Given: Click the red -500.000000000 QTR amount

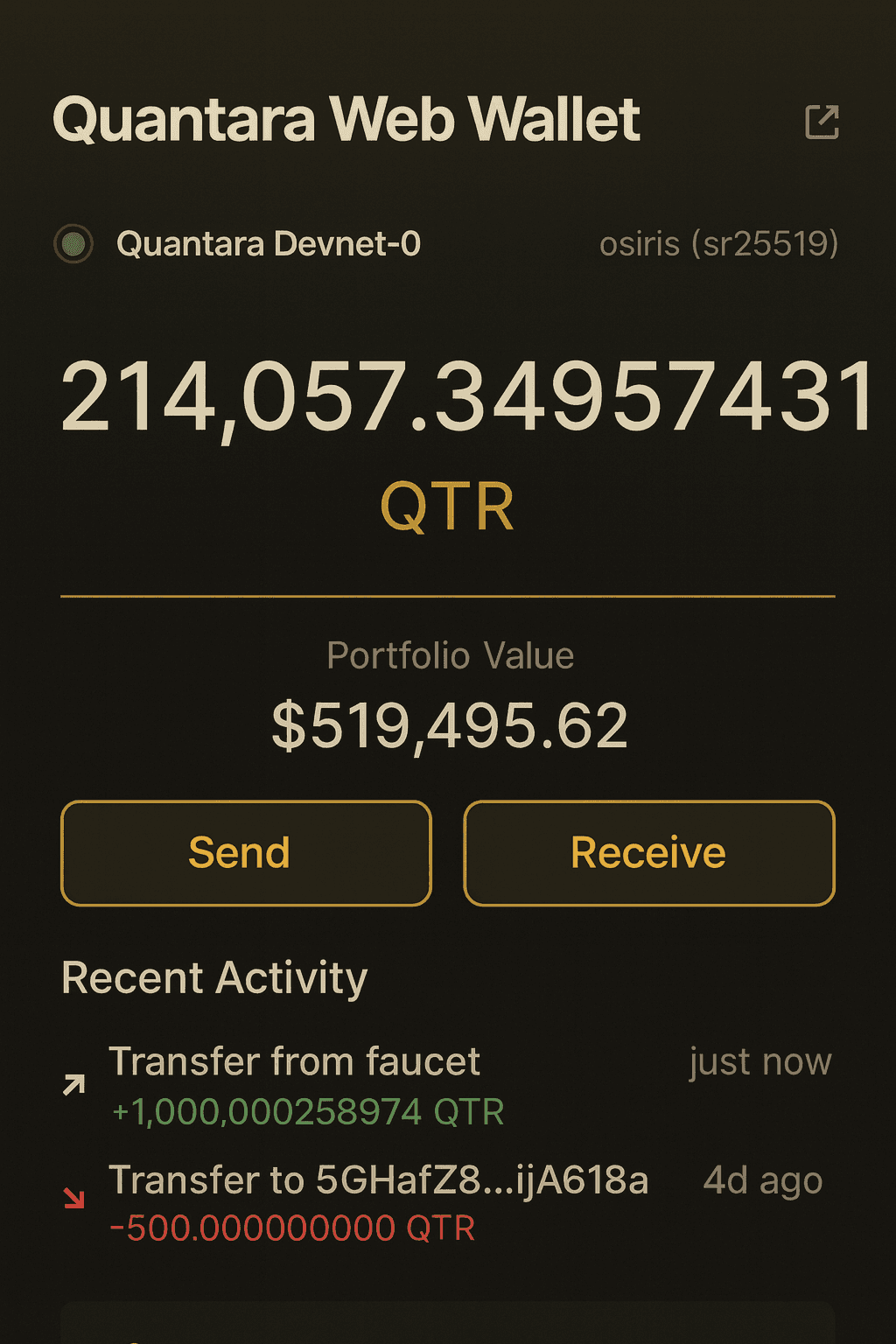Looking at the screenshot, I should pos(293,1228).
